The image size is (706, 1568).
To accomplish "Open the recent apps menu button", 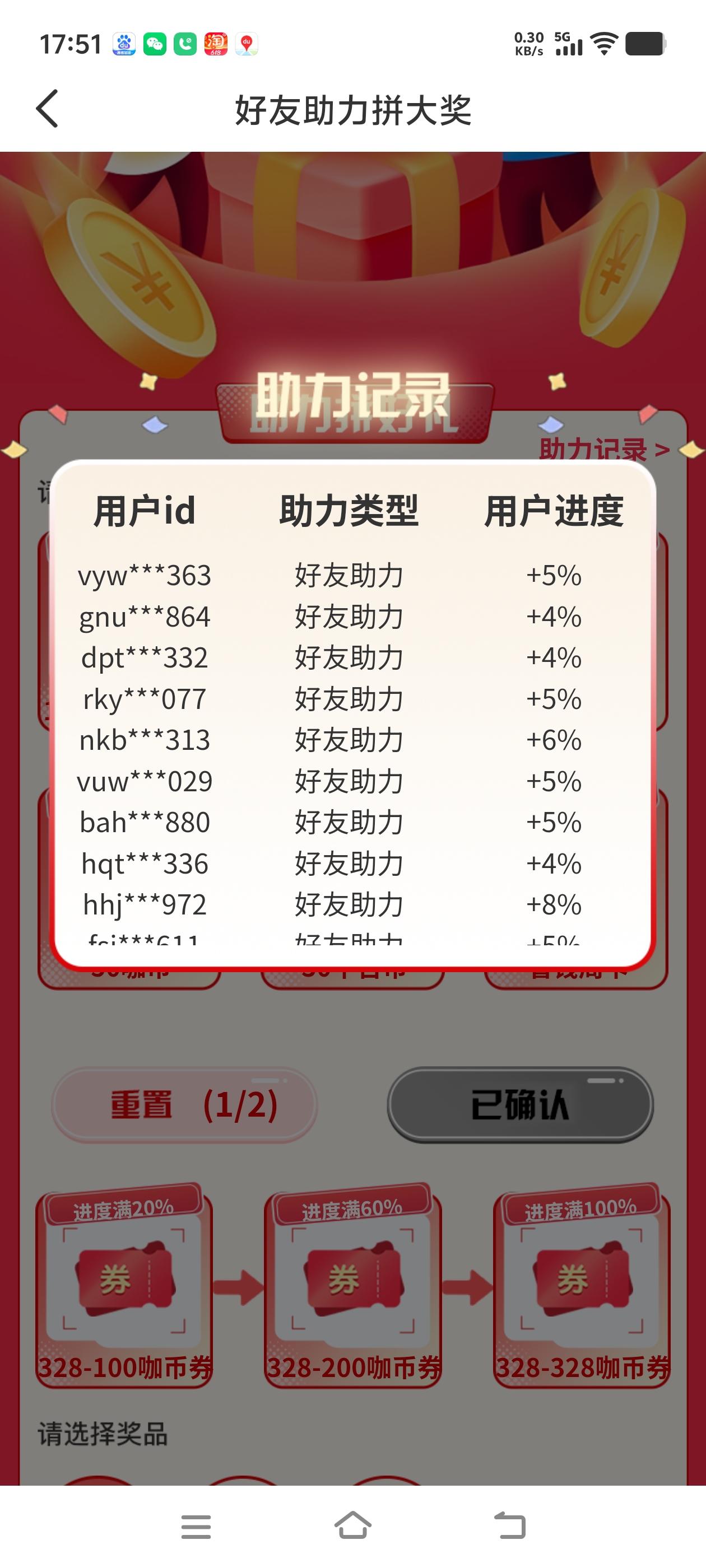I will tap(196, 1527).
